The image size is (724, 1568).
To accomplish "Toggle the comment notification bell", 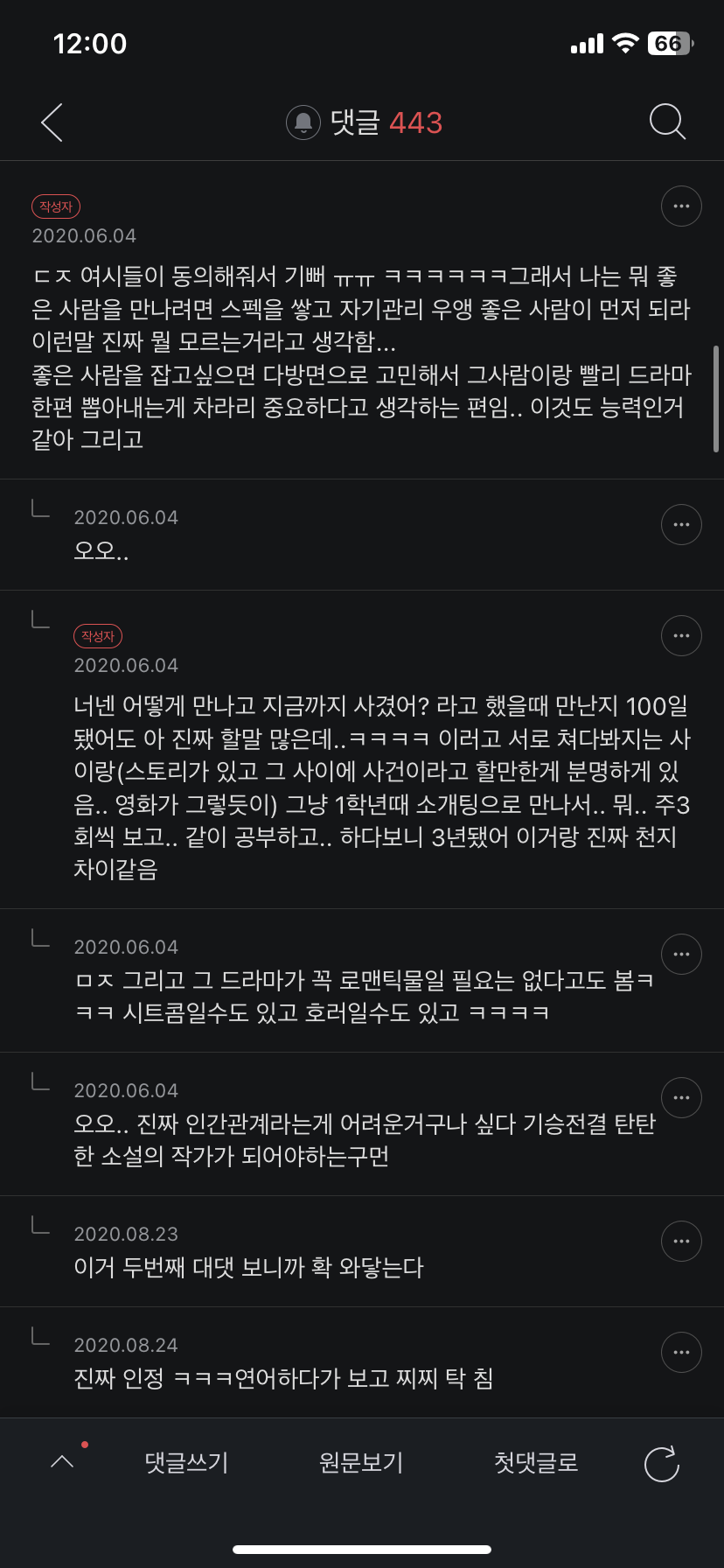I will pyautogui.click(x=303, y=122).
